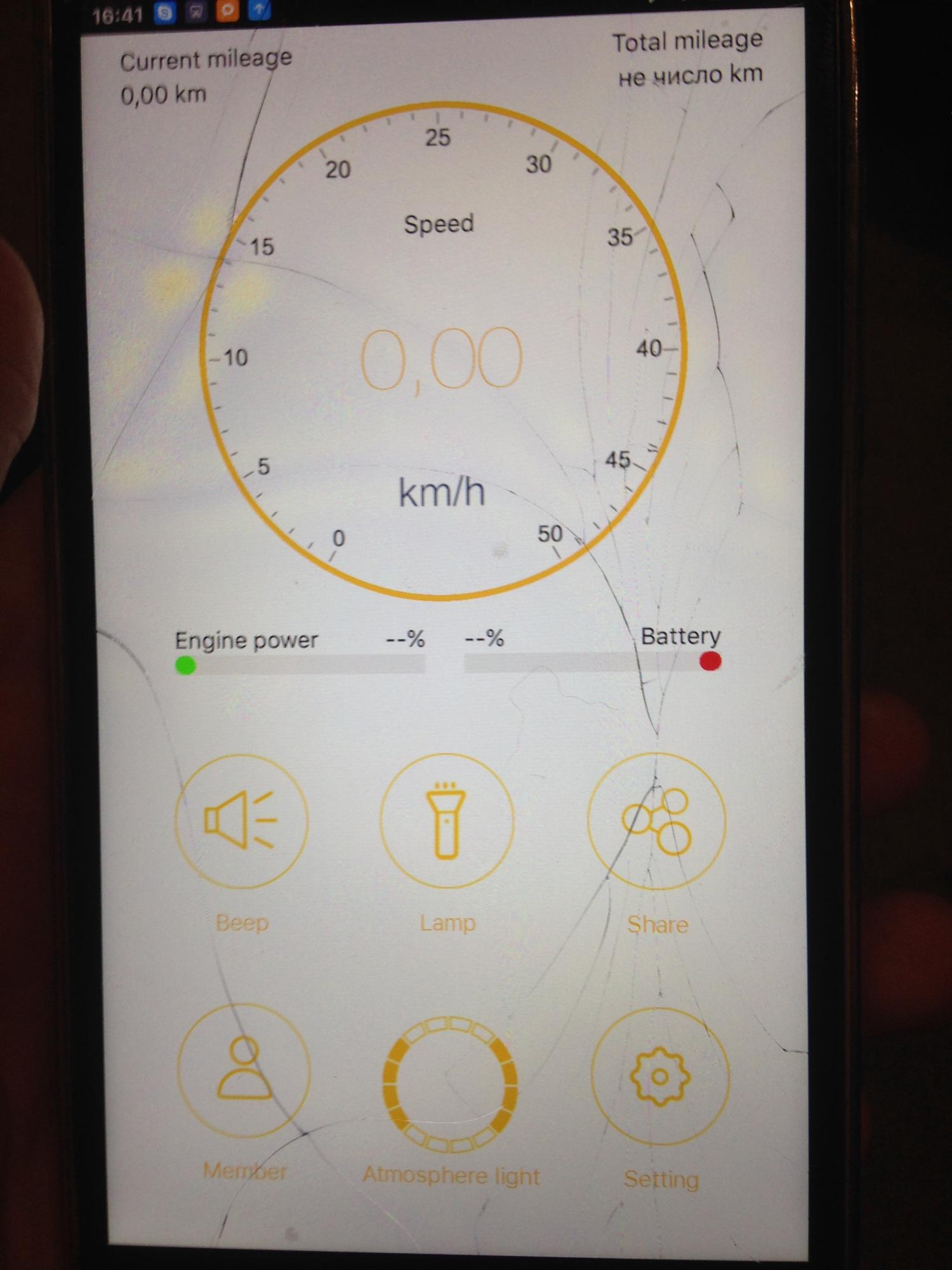The height and width of the screenshot is (1270, 952).
Task: Open the Share option
Action: [x=656, y=822]
